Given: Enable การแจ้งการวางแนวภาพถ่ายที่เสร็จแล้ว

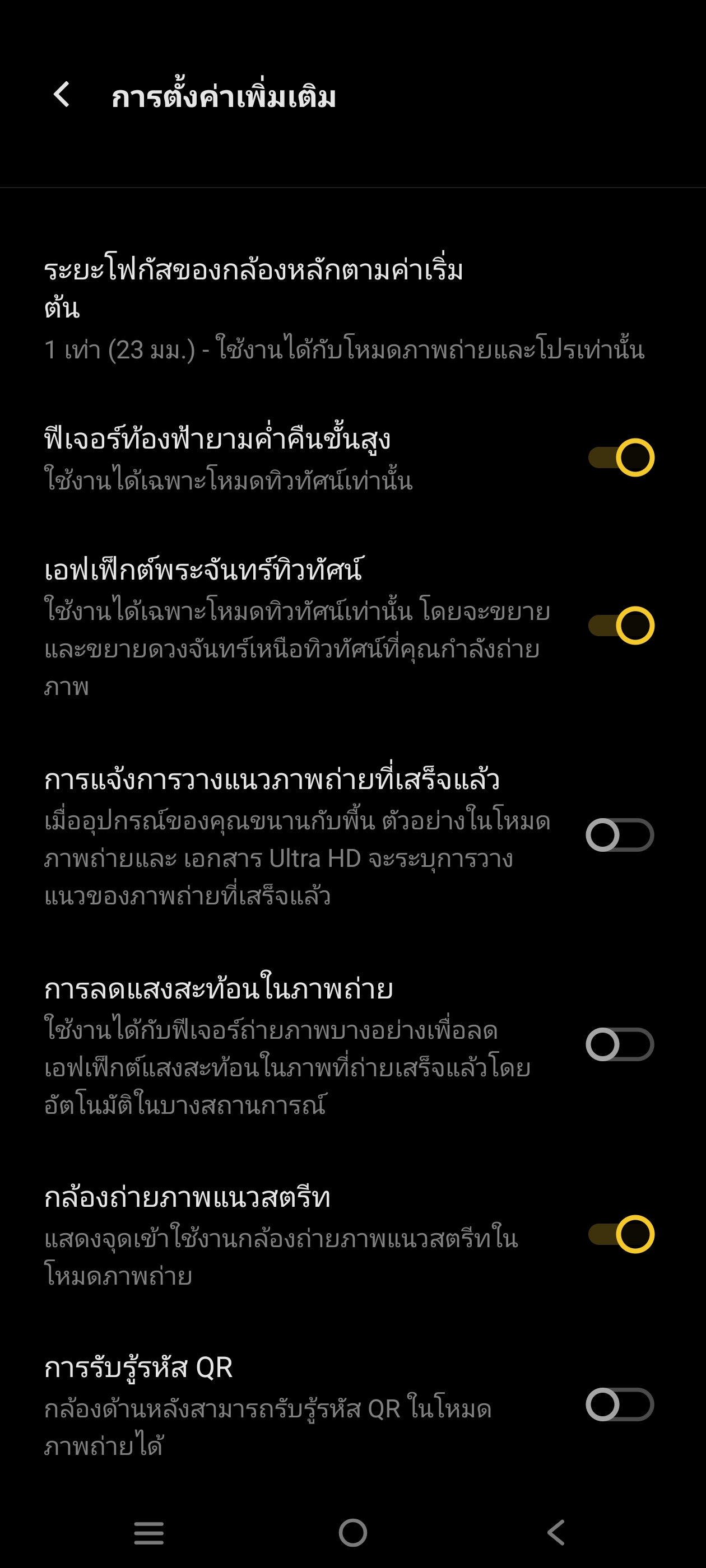Looking at the screenshot, I should point(620,834).
